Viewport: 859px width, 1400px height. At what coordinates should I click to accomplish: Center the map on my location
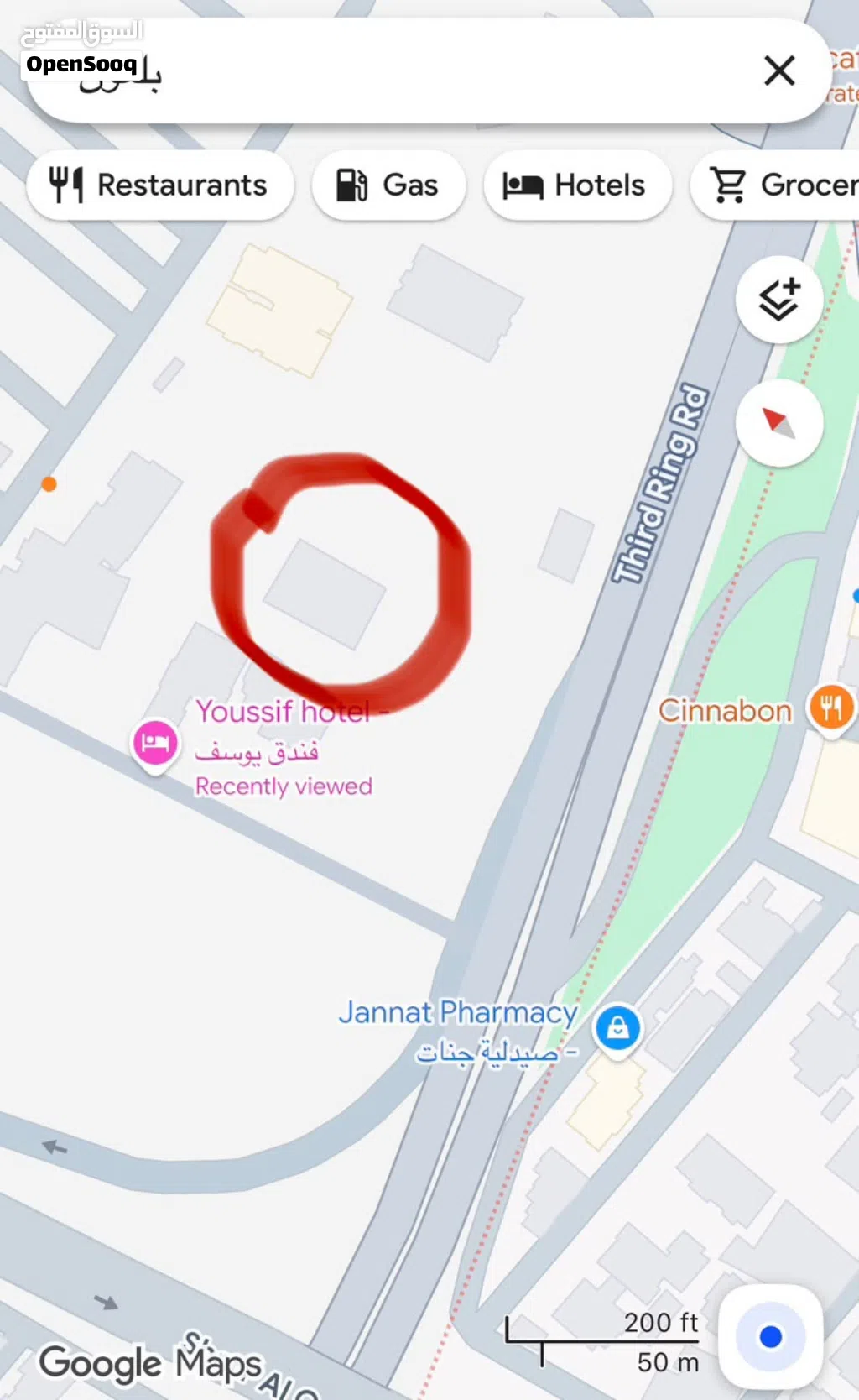[x=770, y=1336]
